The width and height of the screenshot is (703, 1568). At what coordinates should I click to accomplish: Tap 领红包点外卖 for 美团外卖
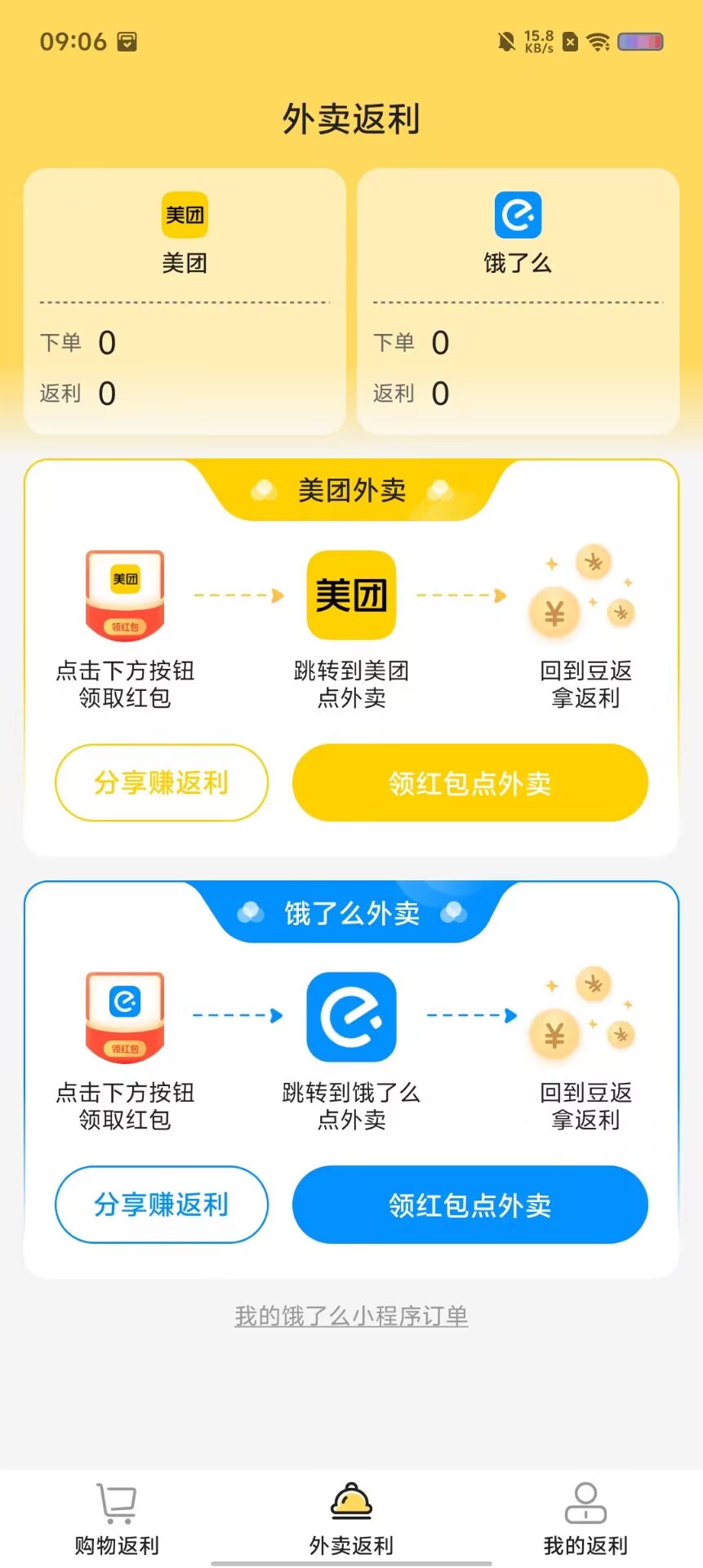[x=469, y=782]
